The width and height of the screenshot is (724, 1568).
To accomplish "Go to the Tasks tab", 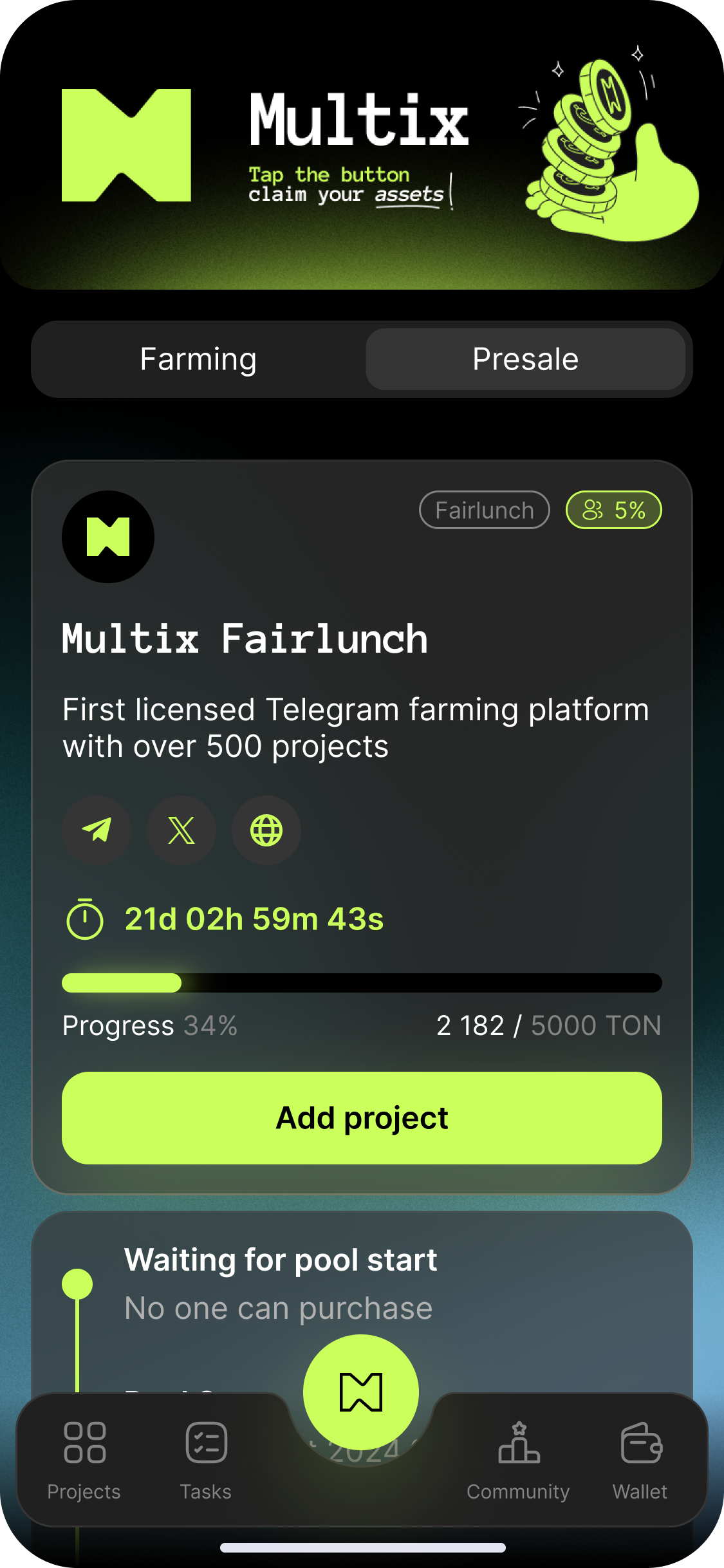I will pyautogui.click(x=206, y=1459).
